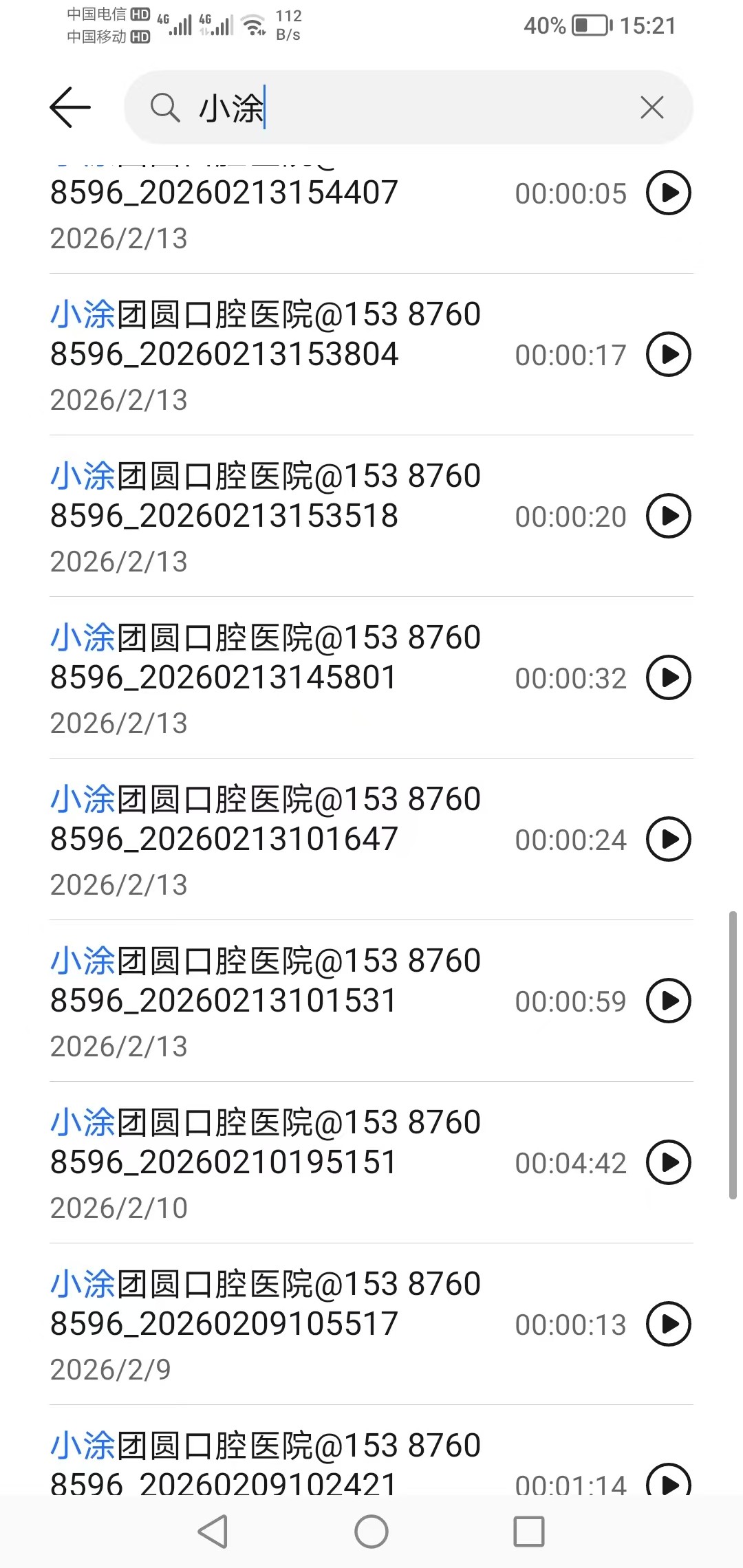Play the 00:04:42 recording from 2026/2/10
The height and width of the screenshot is (1568, 743).
tap(668, 1162)
